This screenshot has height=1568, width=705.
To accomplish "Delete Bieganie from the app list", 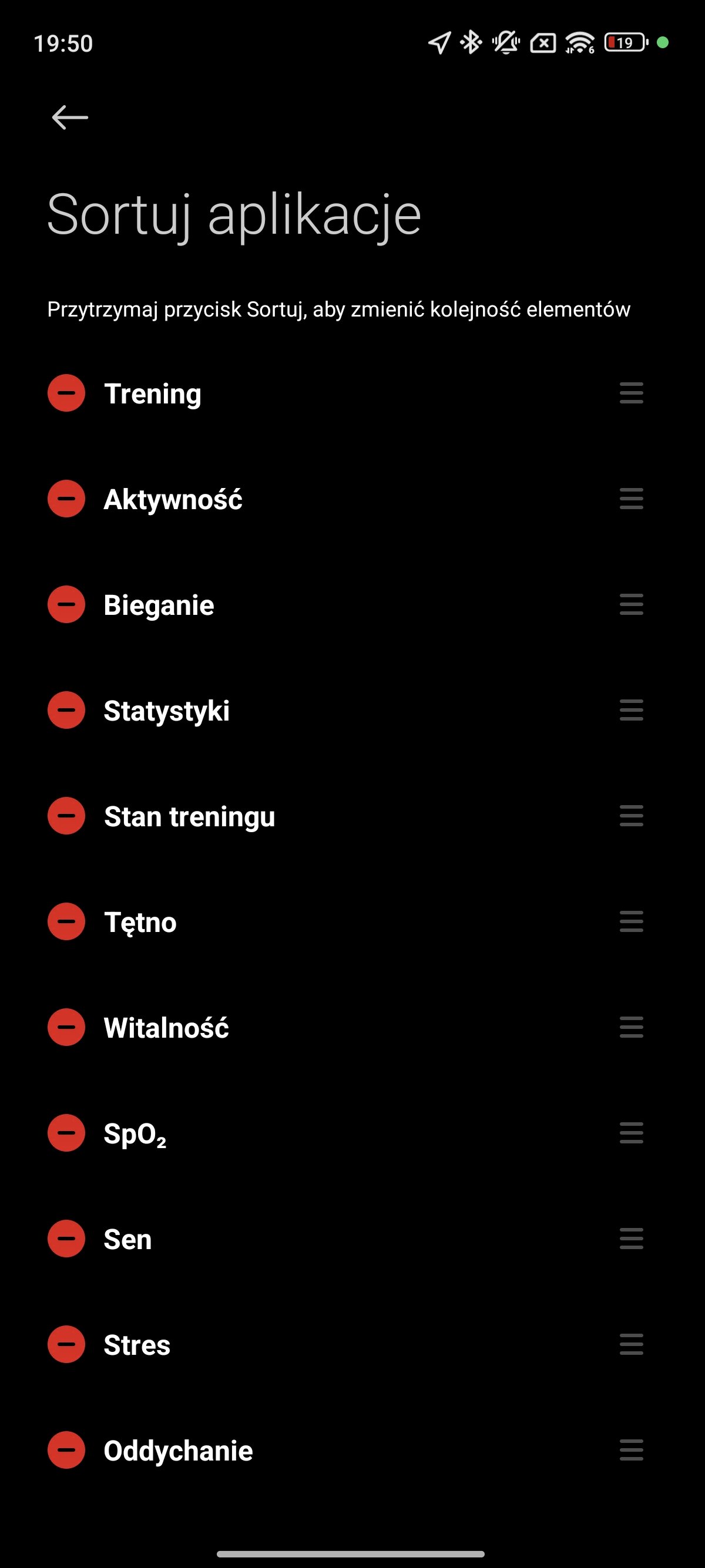I will pos(66,604).
